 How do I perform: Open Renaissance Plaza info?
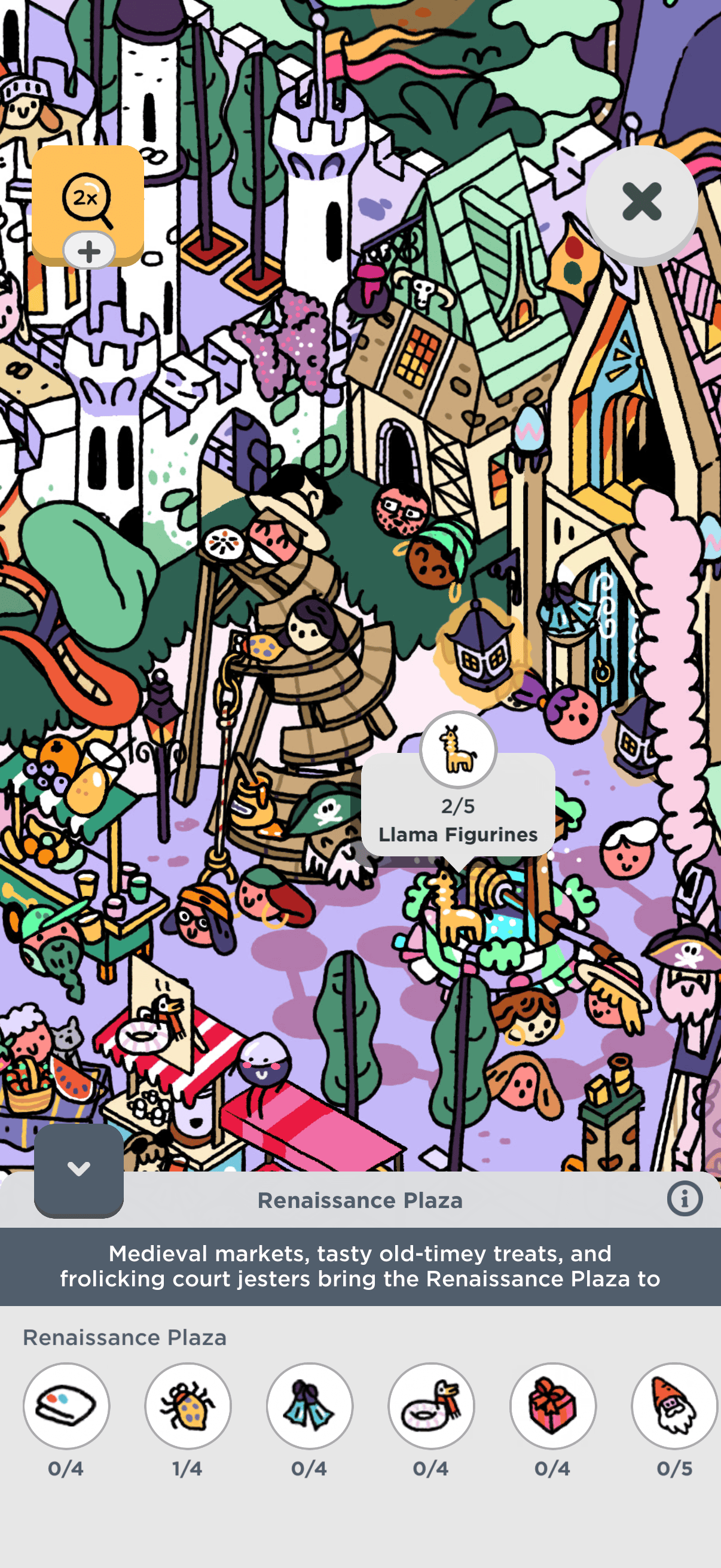click(x=684, y=1199)
